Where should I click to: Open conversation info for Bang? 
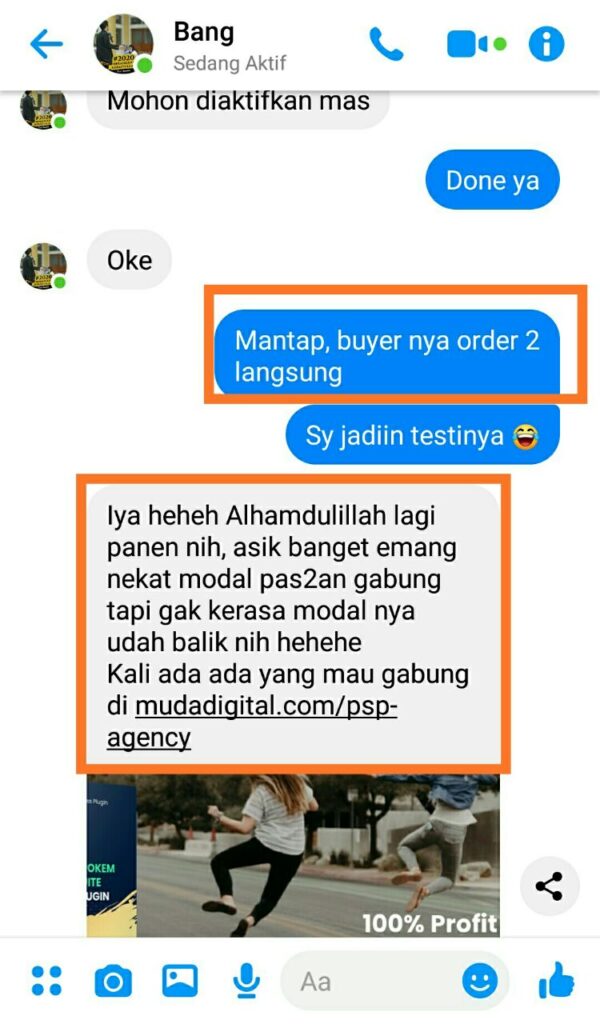click(x=546, y=44)
